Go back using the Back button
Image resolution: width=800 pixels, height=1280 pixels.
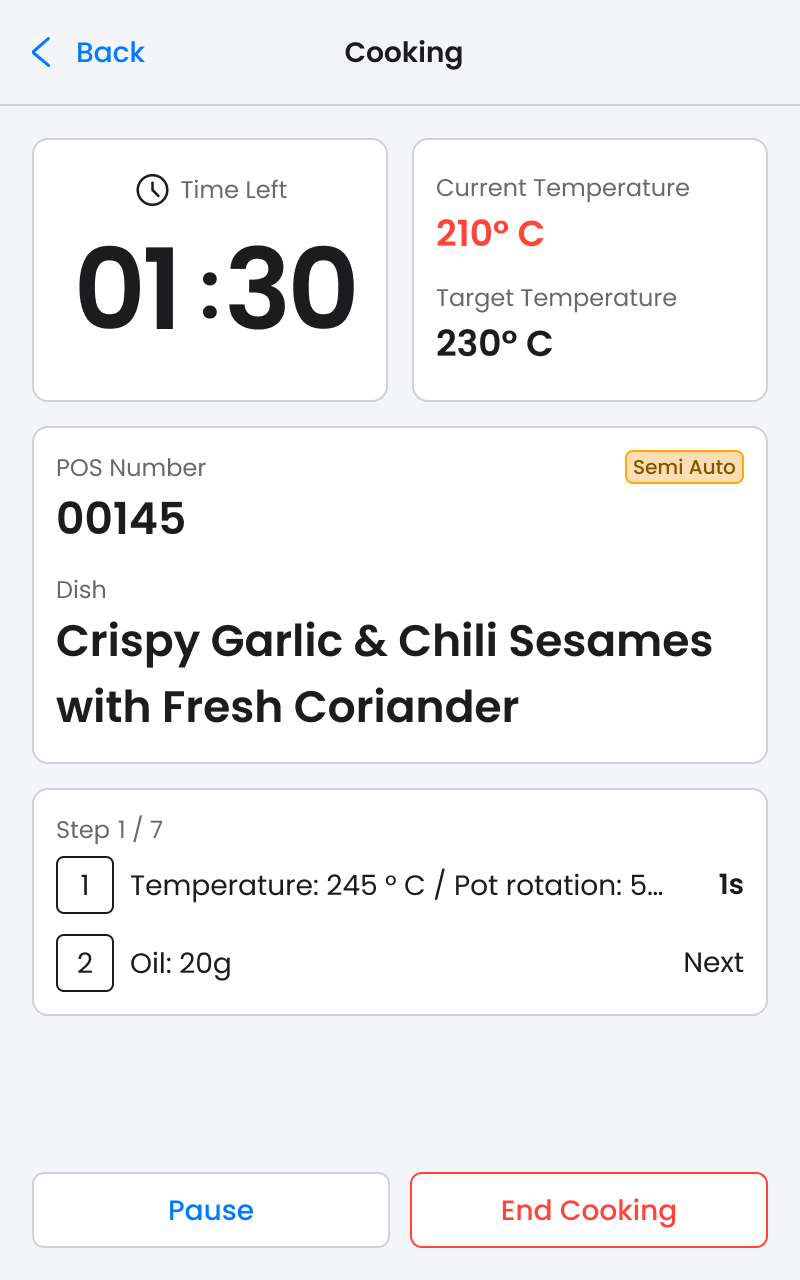(88, 52)
